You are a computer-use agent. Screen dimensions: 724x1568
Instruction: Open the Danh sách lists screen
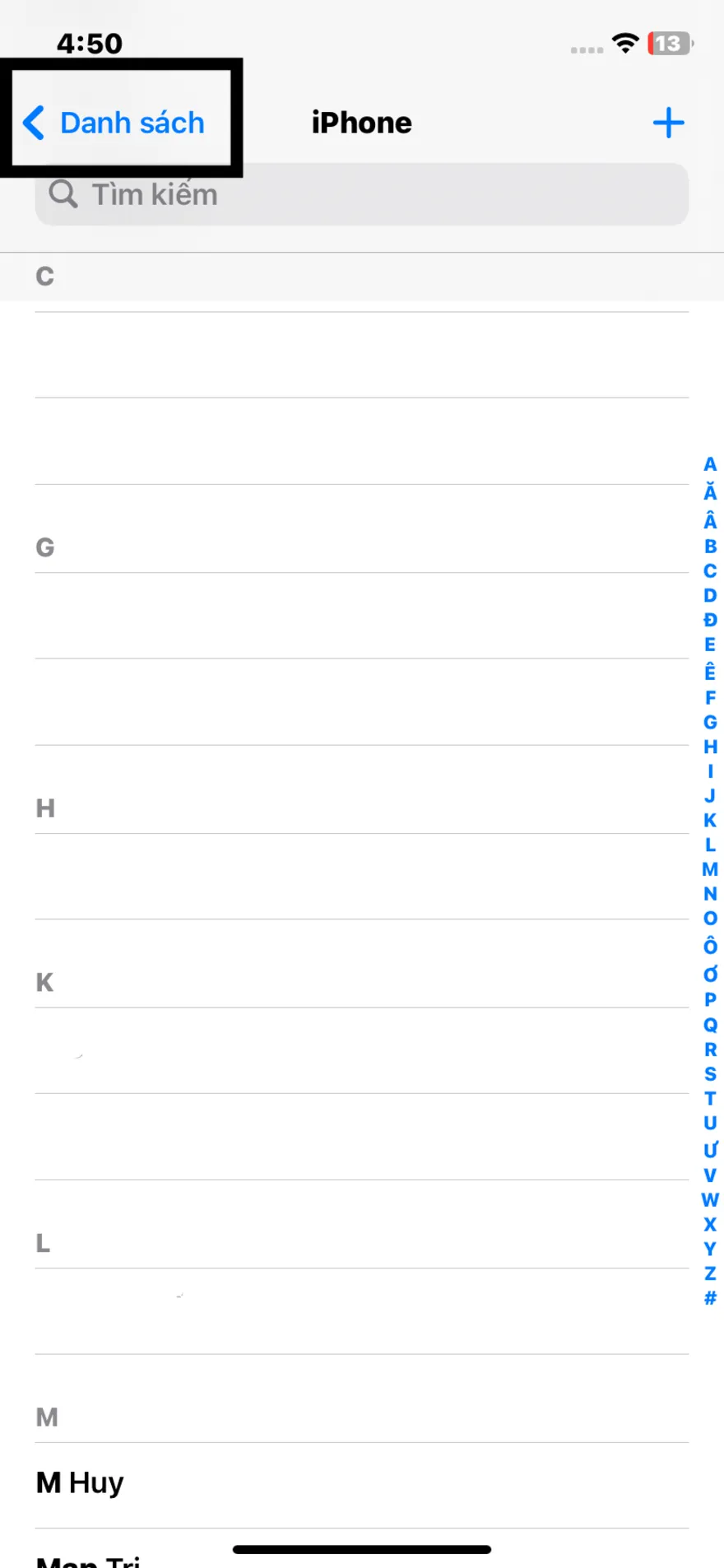point(132,122)
